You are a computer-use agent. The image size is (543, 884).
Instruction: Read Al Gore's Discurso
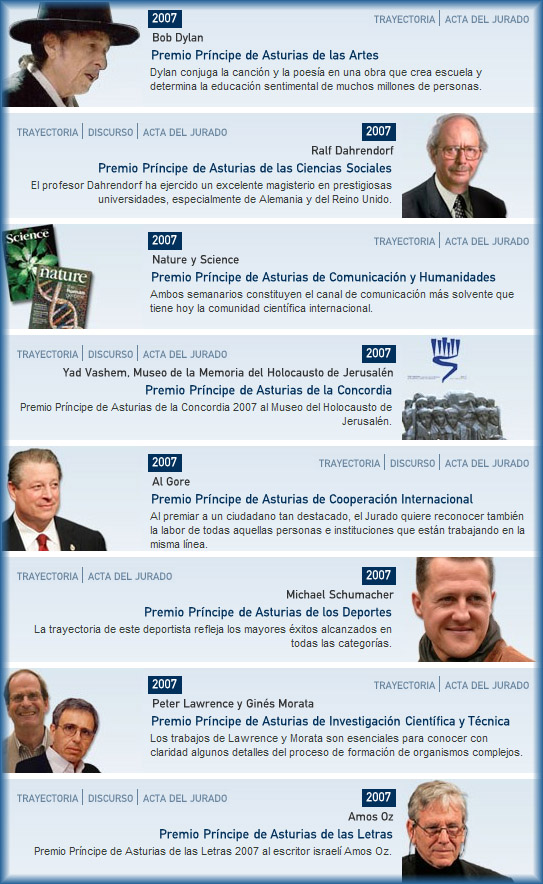(x=412, y=463)
